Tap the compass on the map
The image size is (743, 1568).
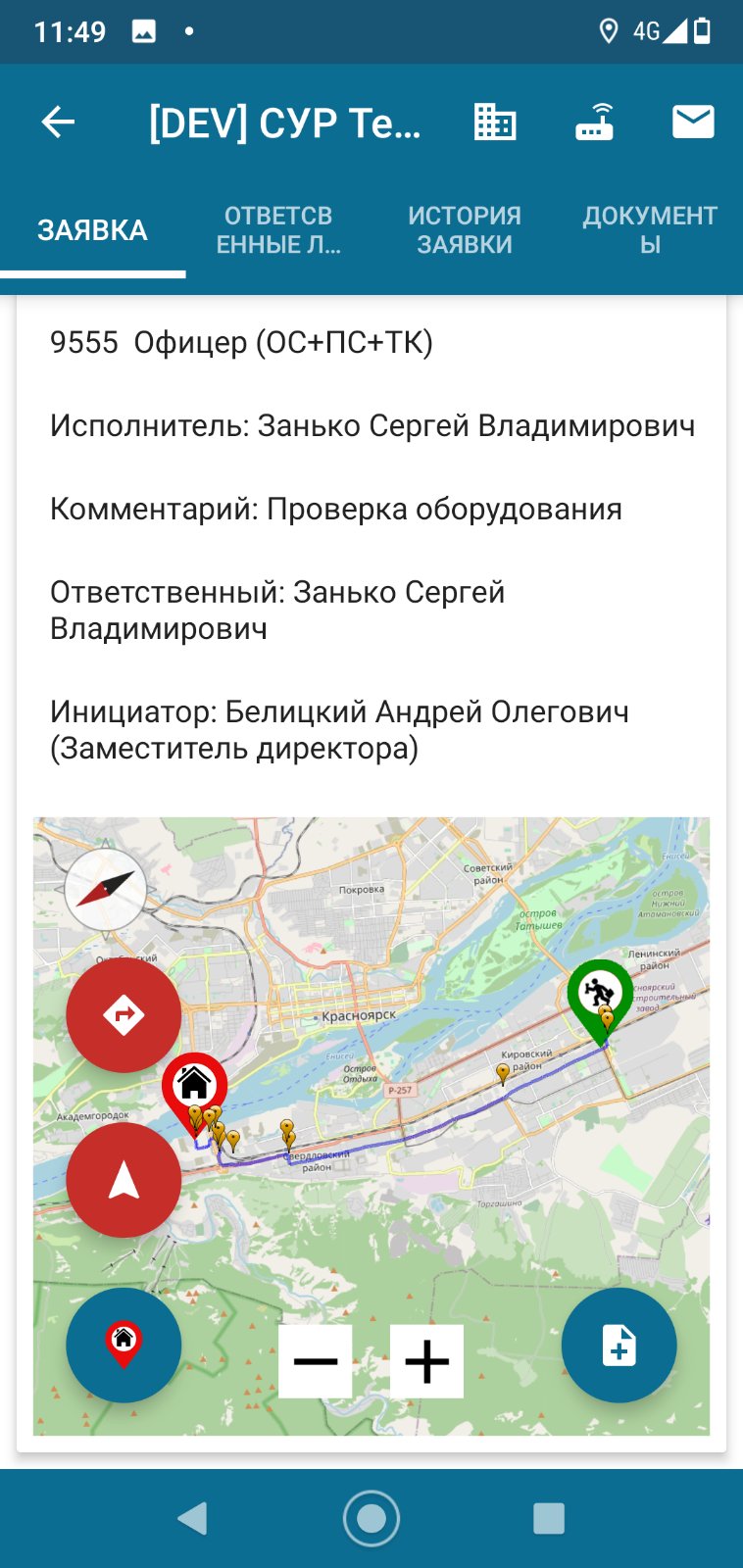click(105, 890)
